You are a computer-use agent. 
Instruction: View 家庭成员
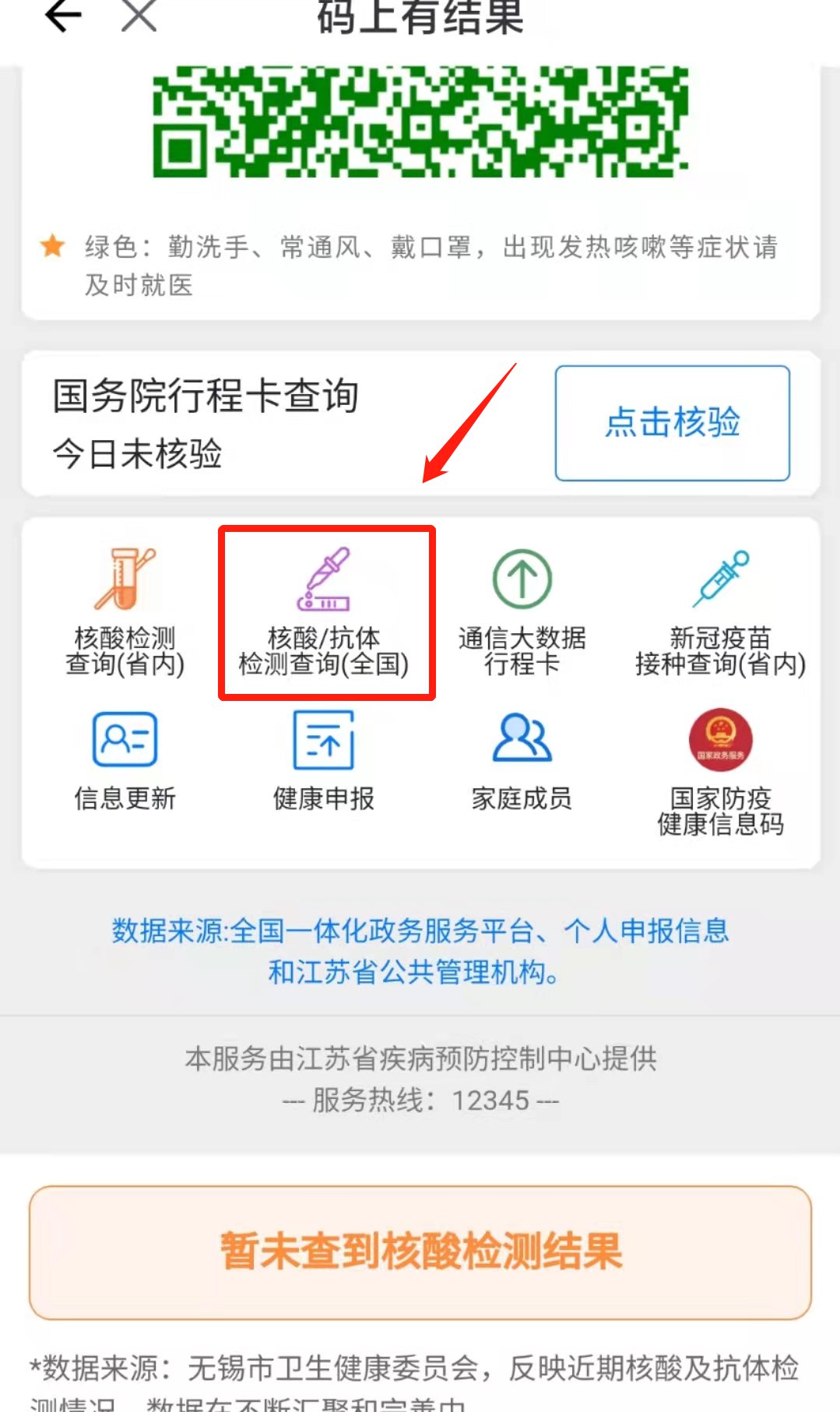(522, 761)
